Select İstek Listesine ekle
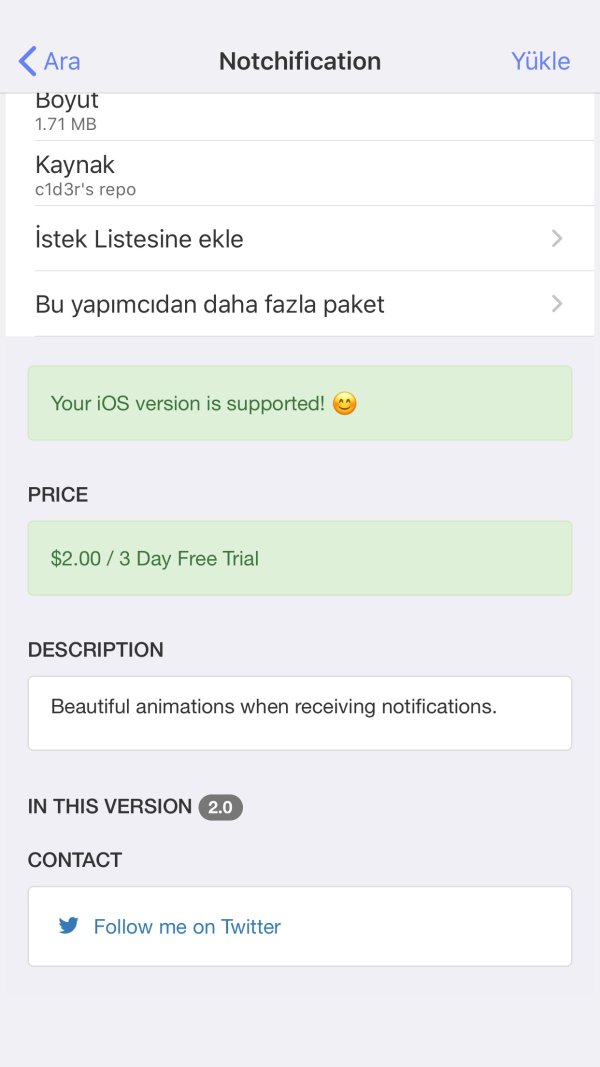 300,239
